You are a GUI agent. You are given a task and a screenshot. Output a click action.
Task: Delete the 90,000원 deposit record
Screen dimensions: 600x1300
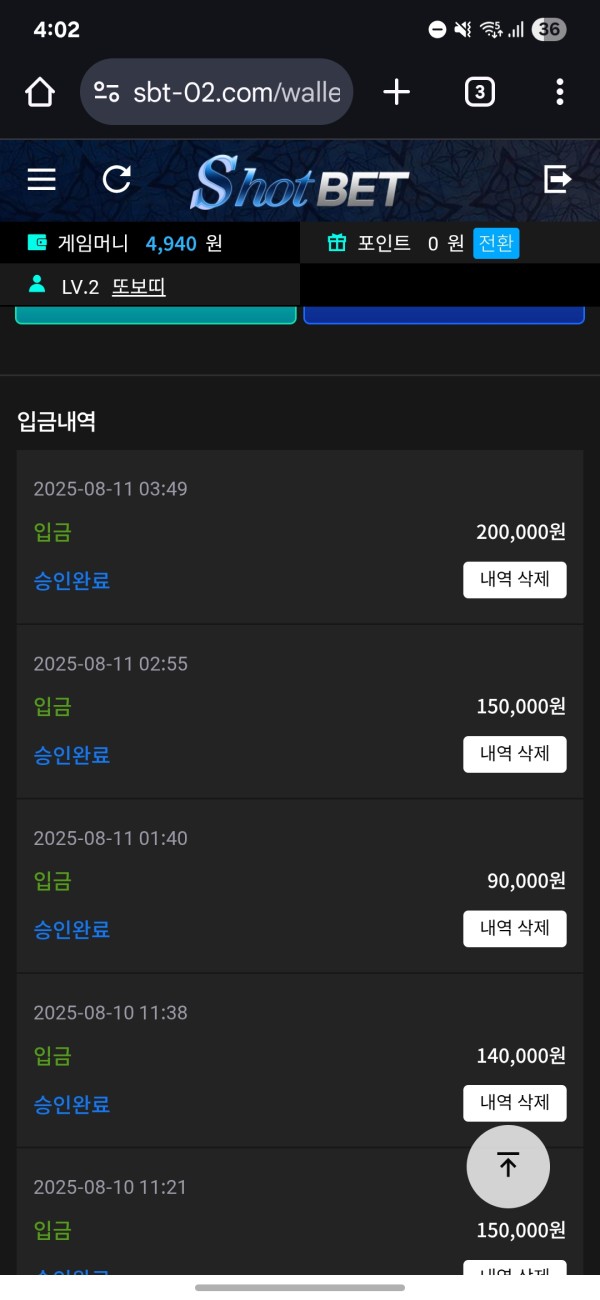tap(515, 928)
